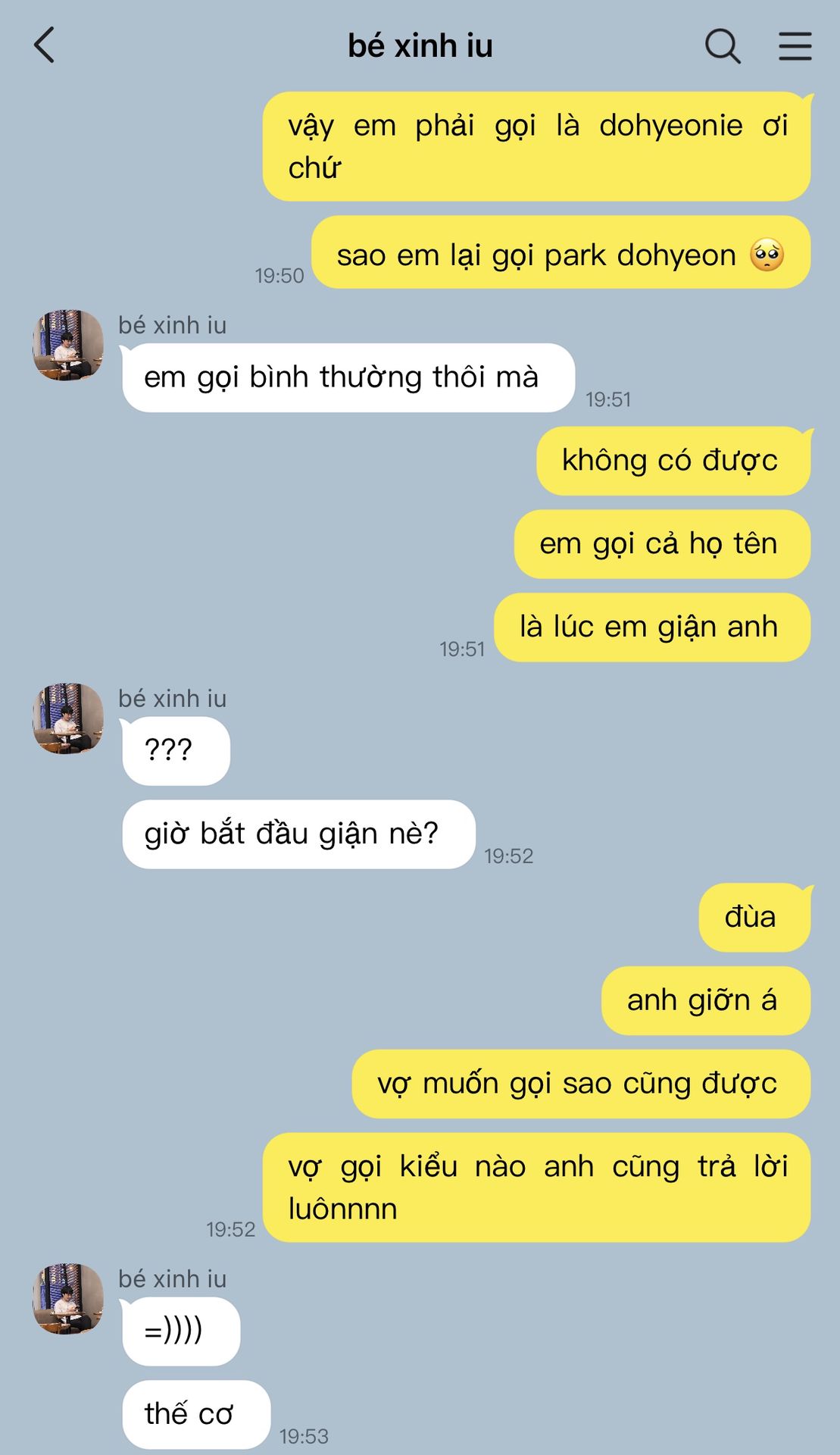Open the chat menu

click(x=795, y=46)
